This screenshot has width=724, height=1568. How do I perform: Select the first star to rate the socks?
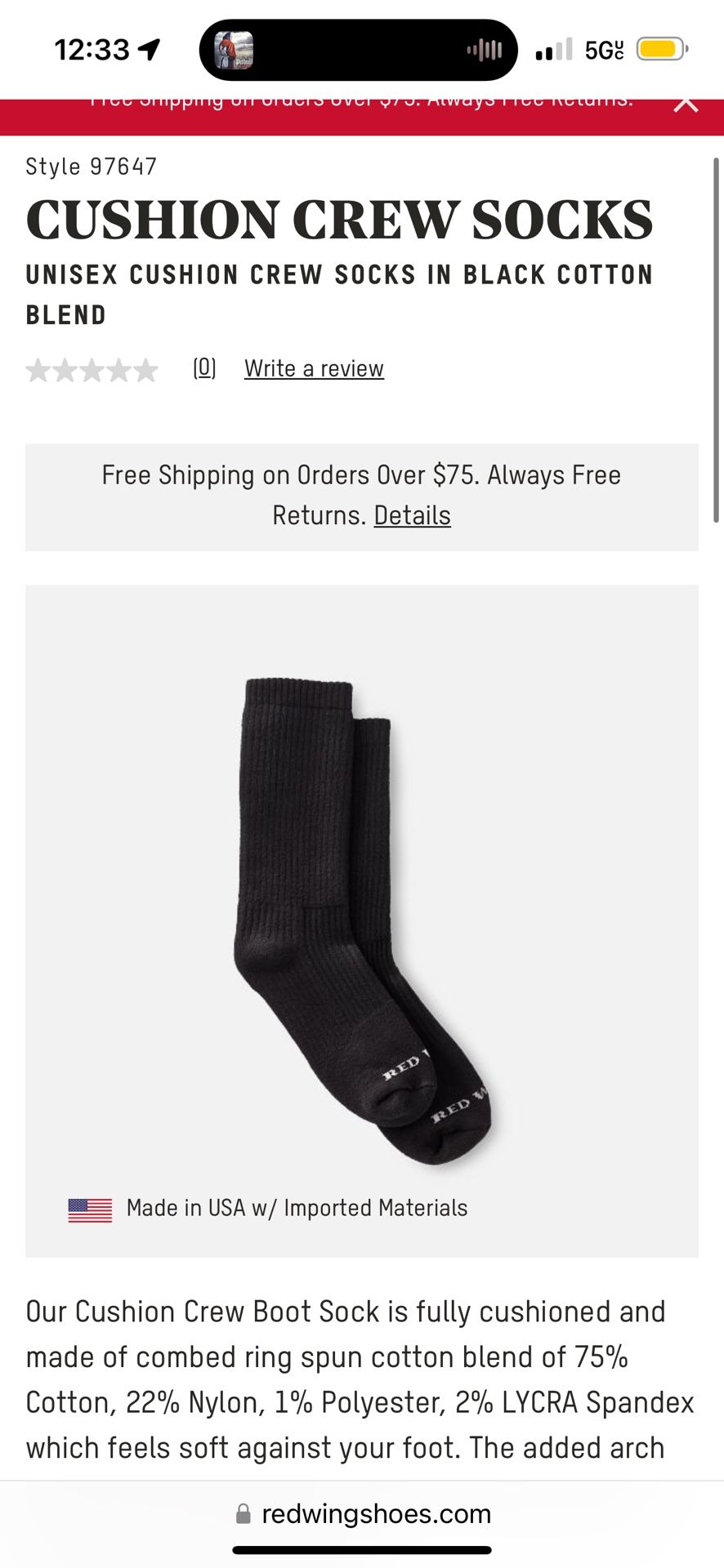[x=38, y=369]
